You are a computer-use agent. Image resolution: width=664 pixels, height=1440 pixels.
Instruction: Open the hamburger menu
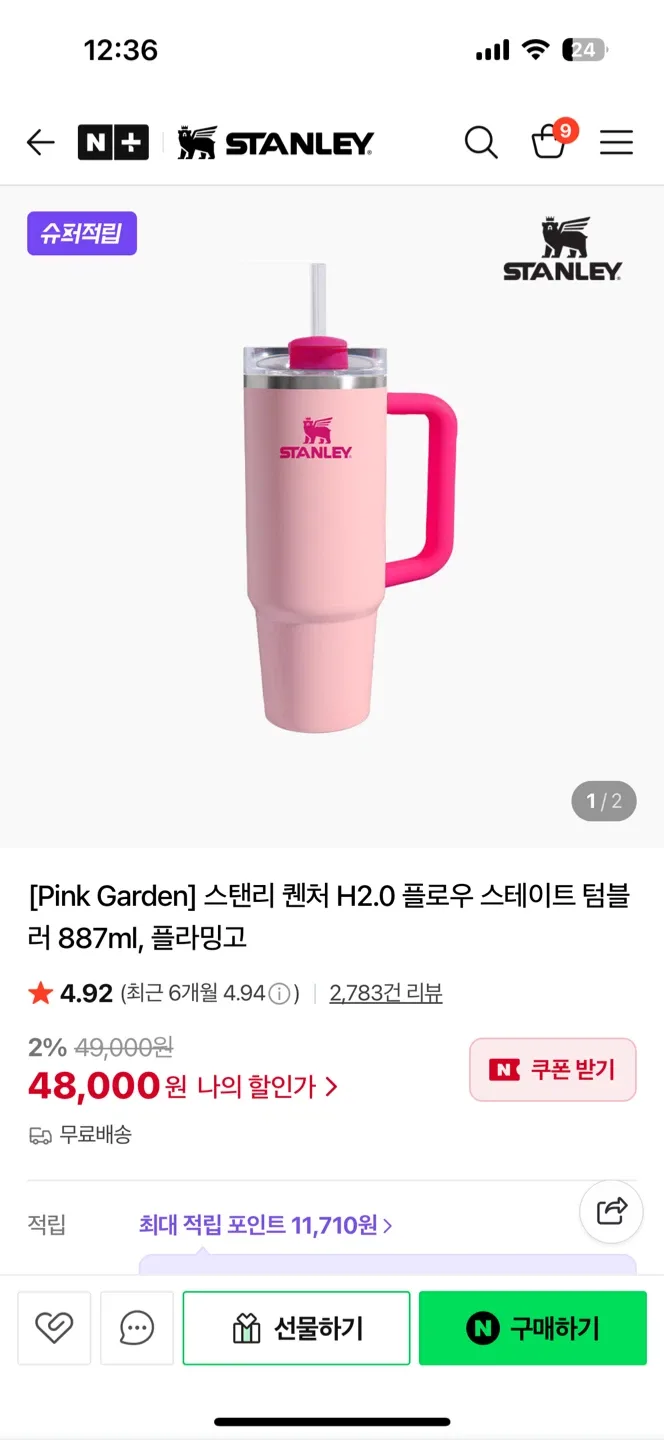point(616,143)
